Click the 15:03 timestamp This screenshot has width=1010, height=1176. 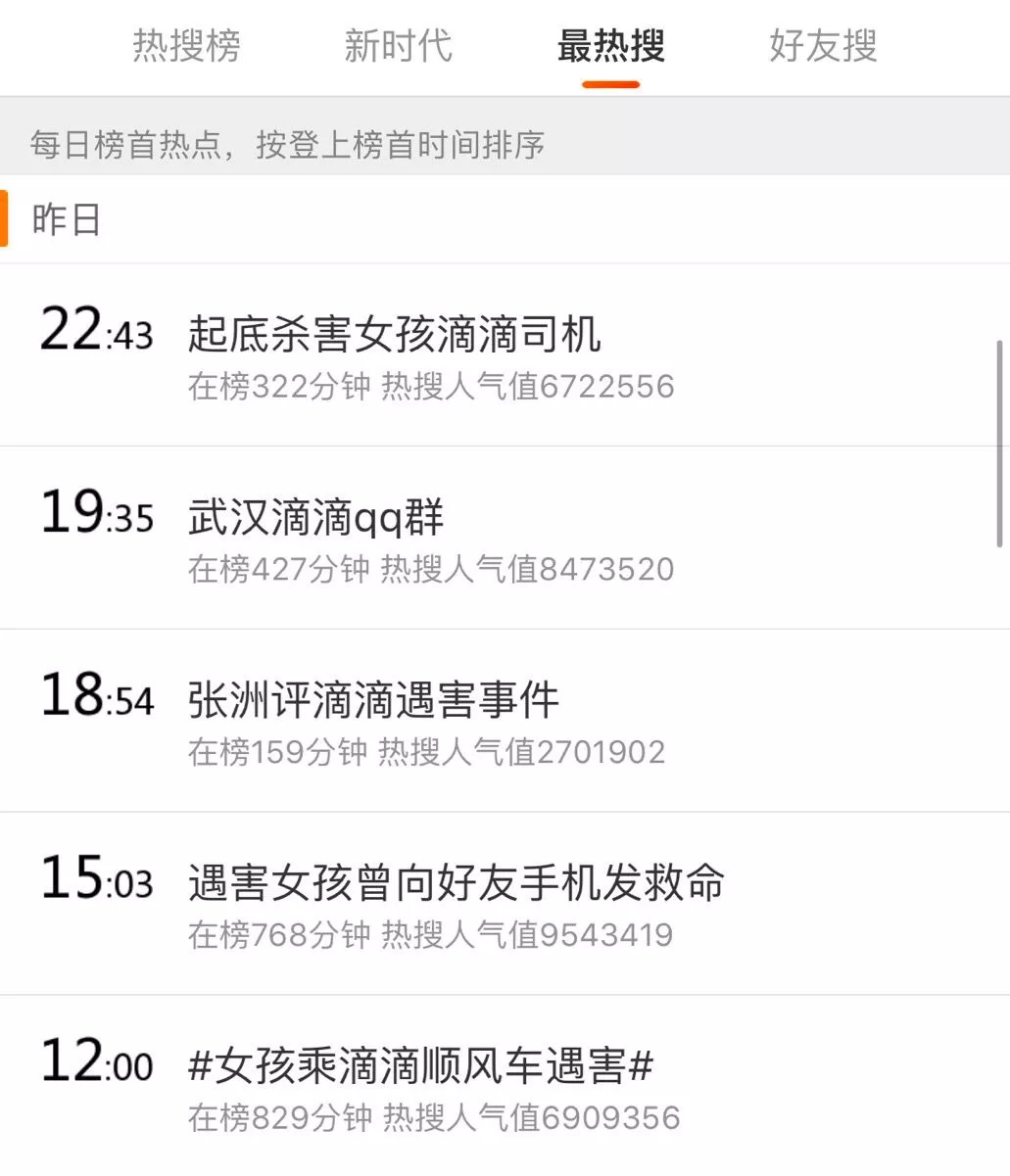click(98, 881)
